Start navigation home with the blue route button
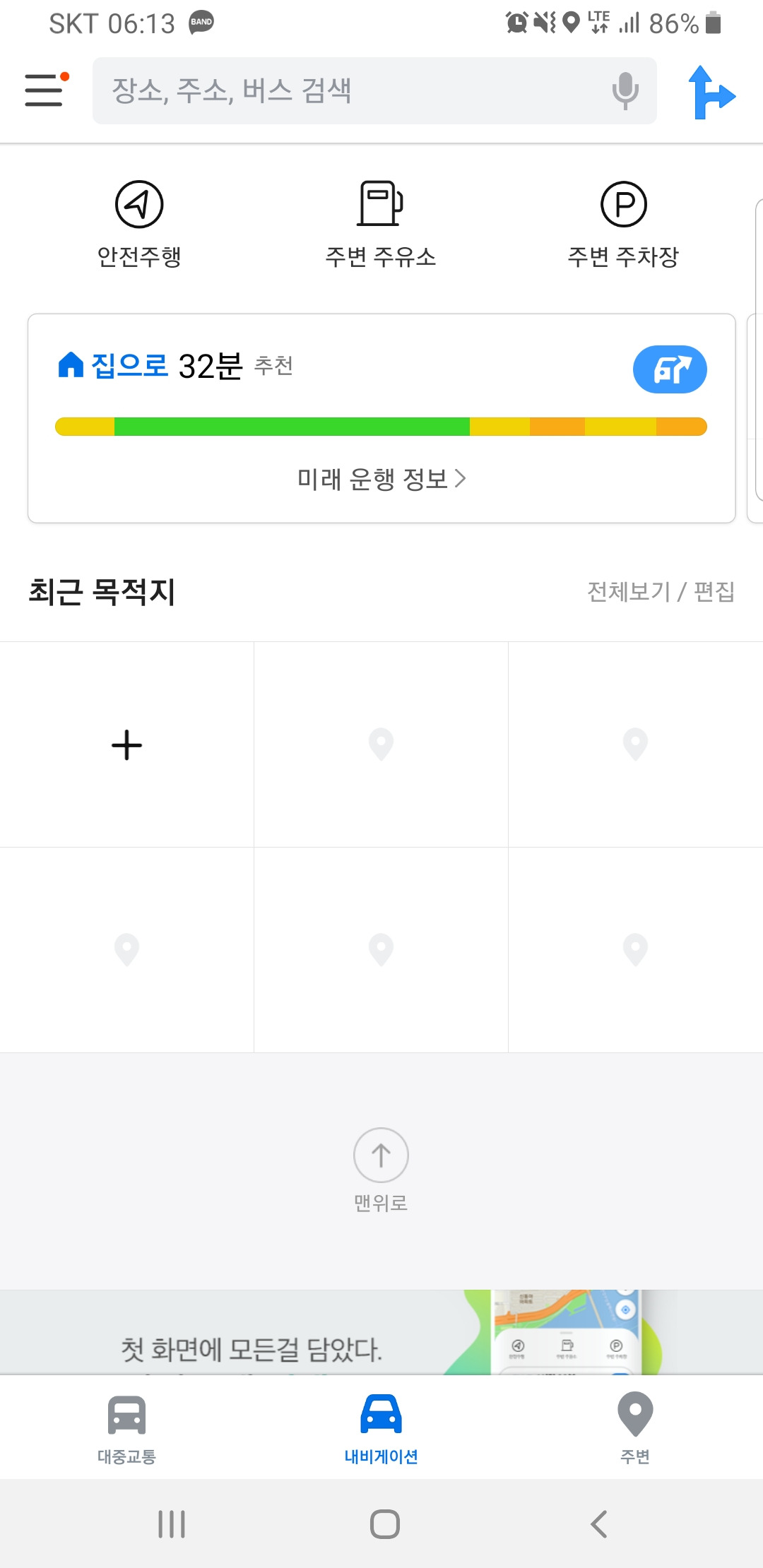The width and height of the screenshot is (763, 1568). click(x=669, y=369)
